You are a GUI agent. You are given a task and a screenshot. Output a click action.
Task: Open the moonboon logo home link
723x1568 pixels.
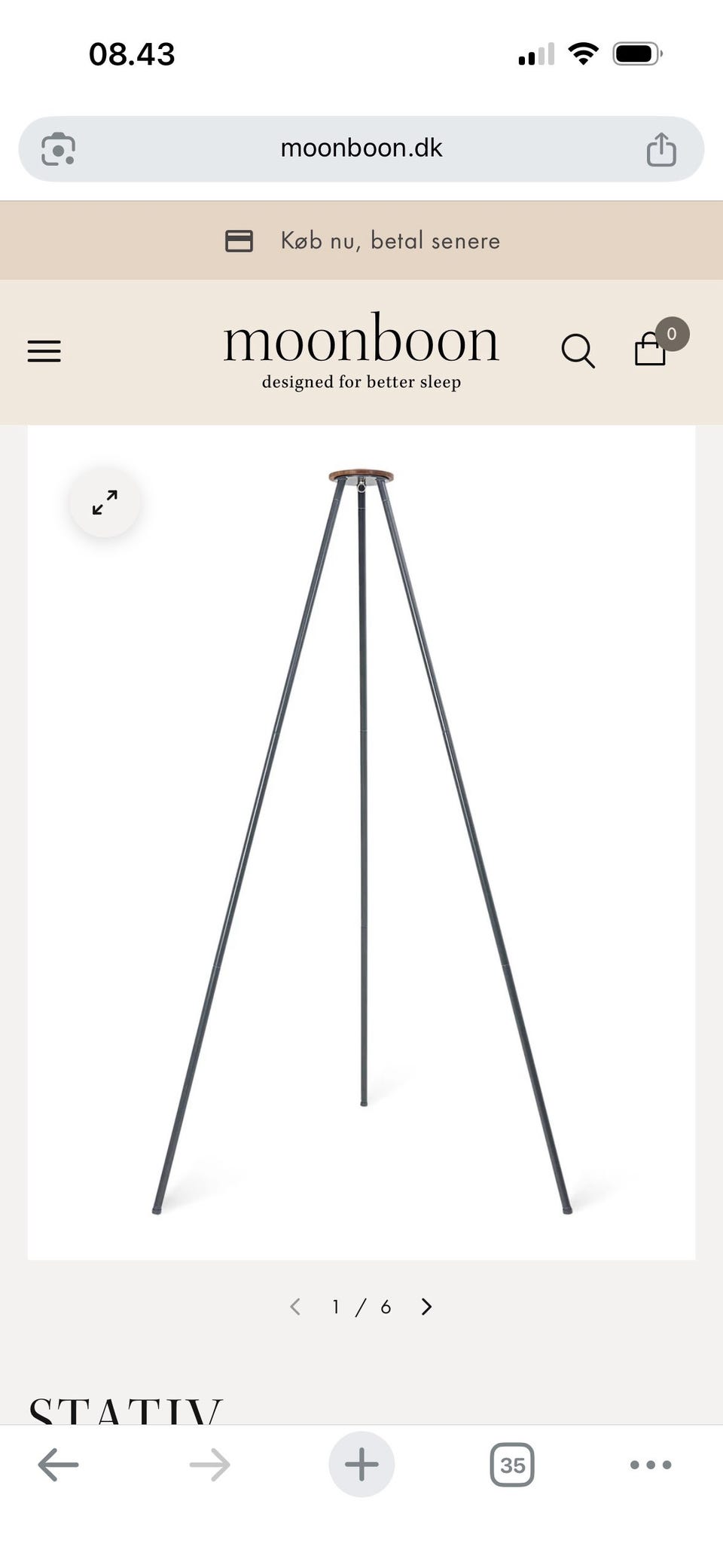(x=361, y=350)
